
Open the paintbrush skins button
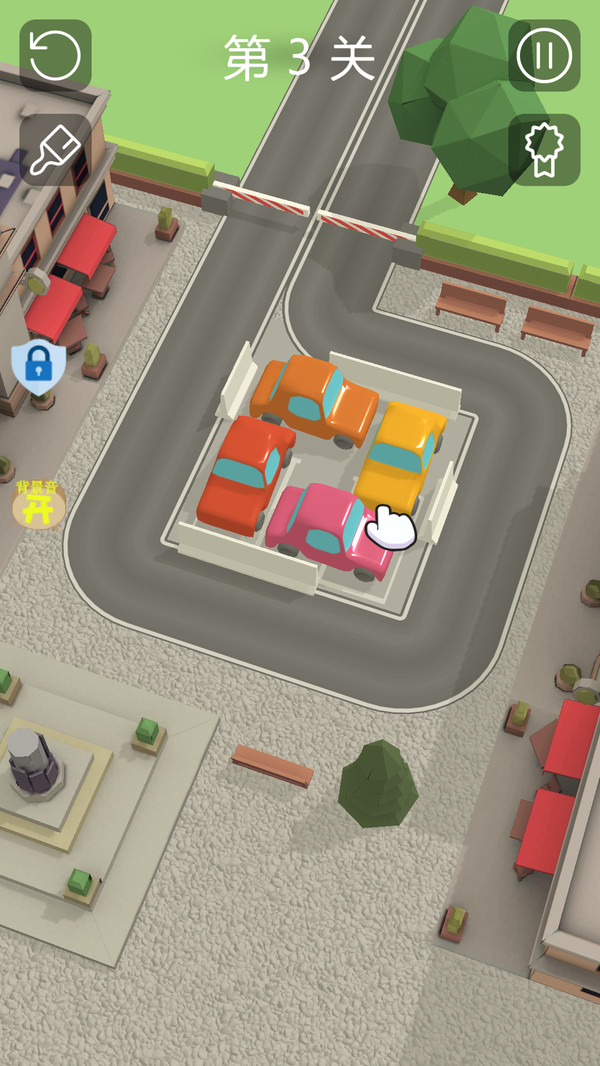[x=55, y=150]
